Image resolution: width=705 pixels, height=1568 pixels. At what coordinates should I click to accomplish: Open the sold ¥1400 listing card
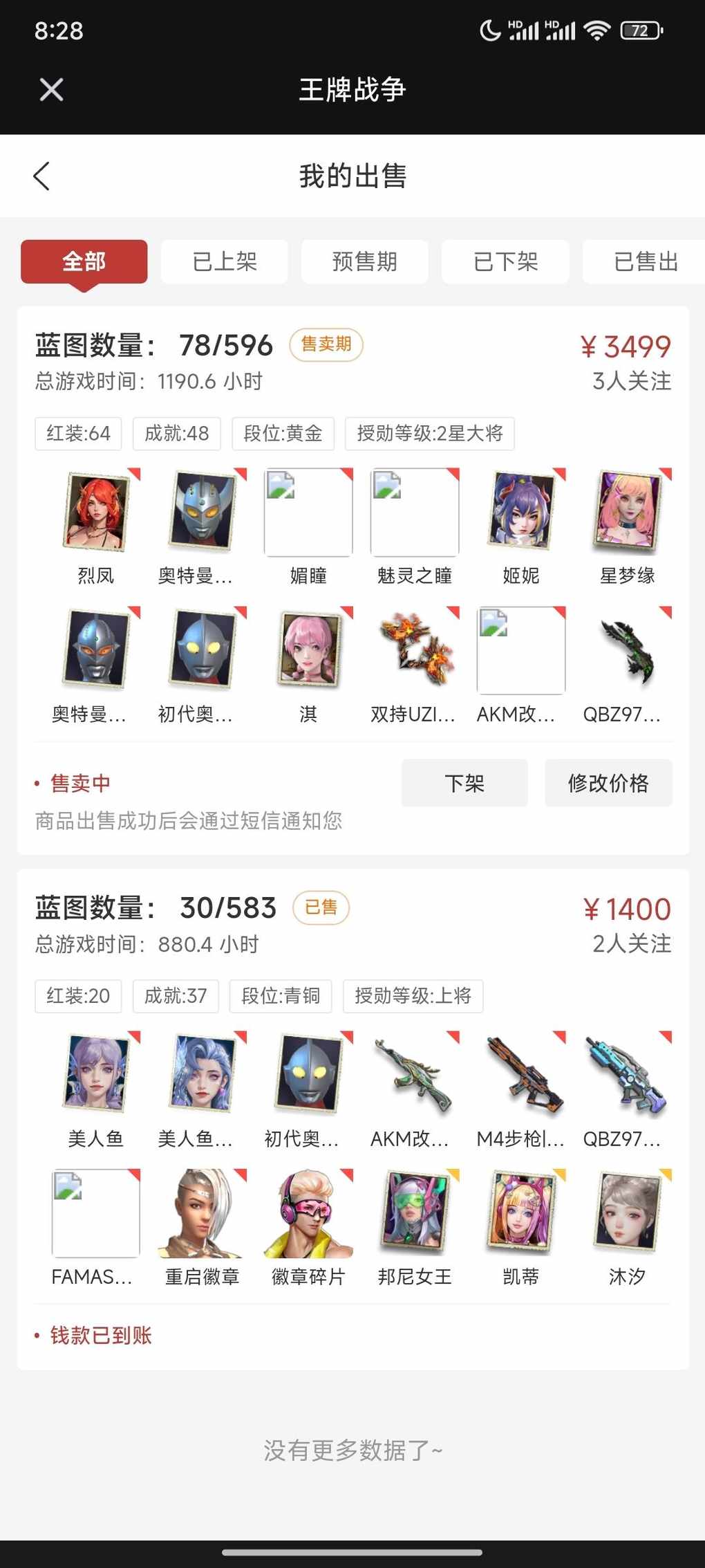point(352,927)
